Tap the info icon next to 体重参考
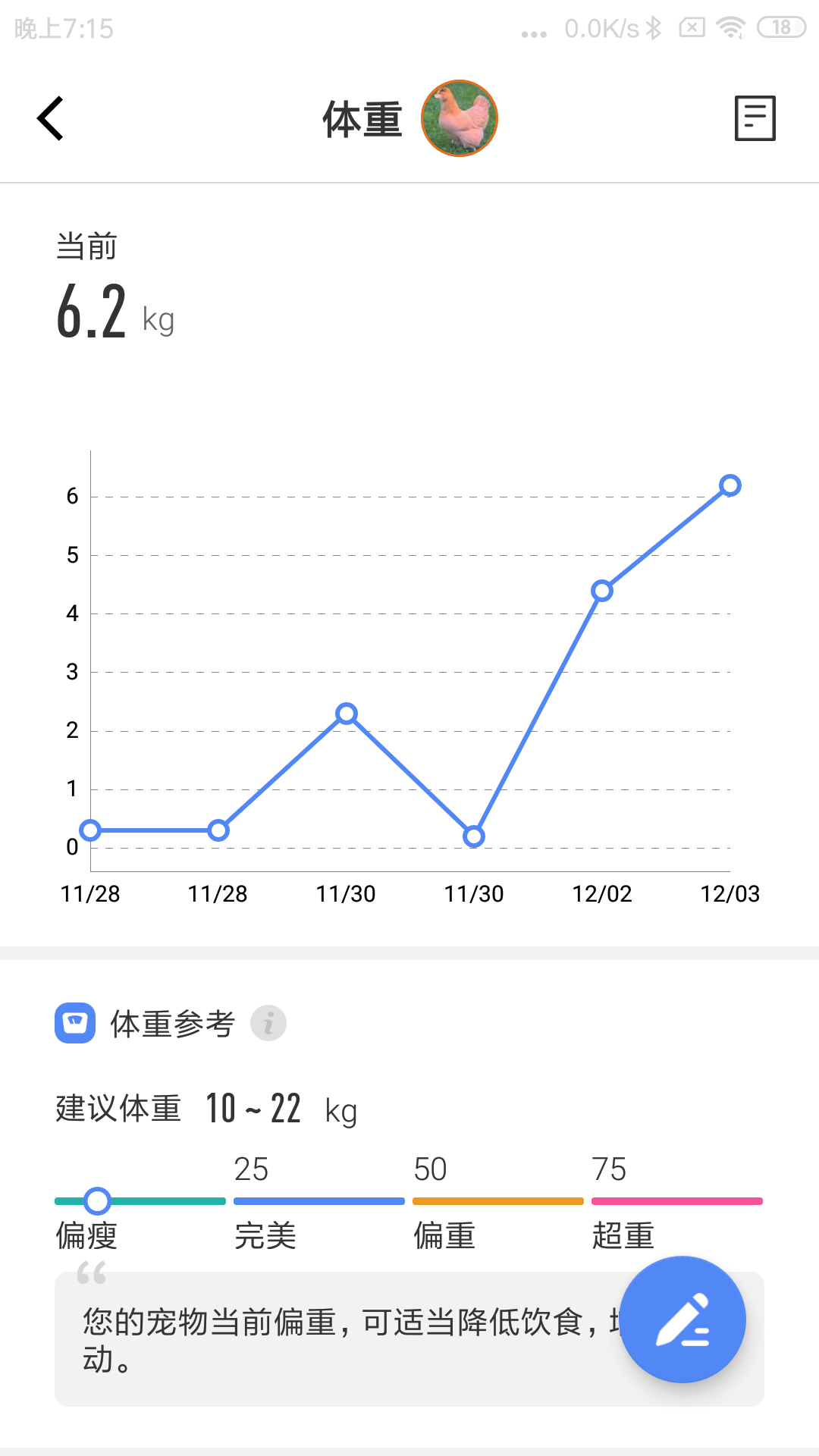The width and height of the screenshot is (819, 1456). [269, 1022]
